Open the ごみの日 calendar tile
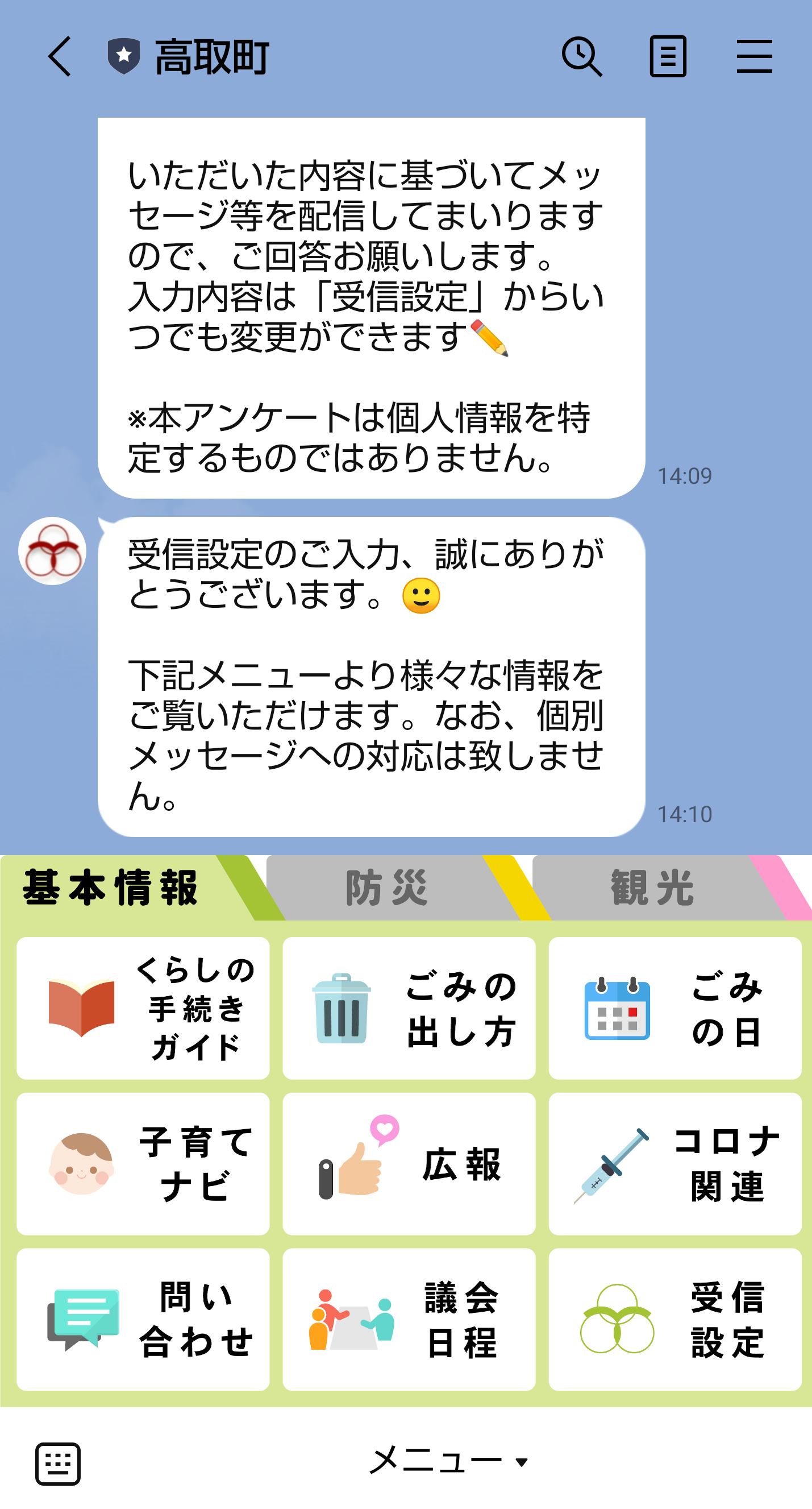The width and height of the screenshot is (812, 1509). [674, 1008]
